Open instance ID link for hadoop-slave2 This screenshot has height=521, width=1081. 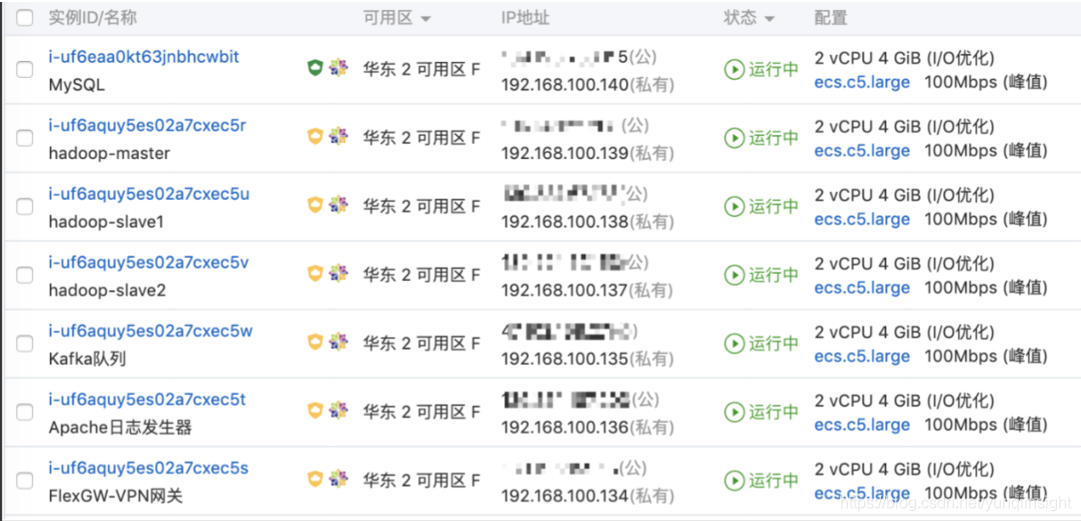point(149,263)
